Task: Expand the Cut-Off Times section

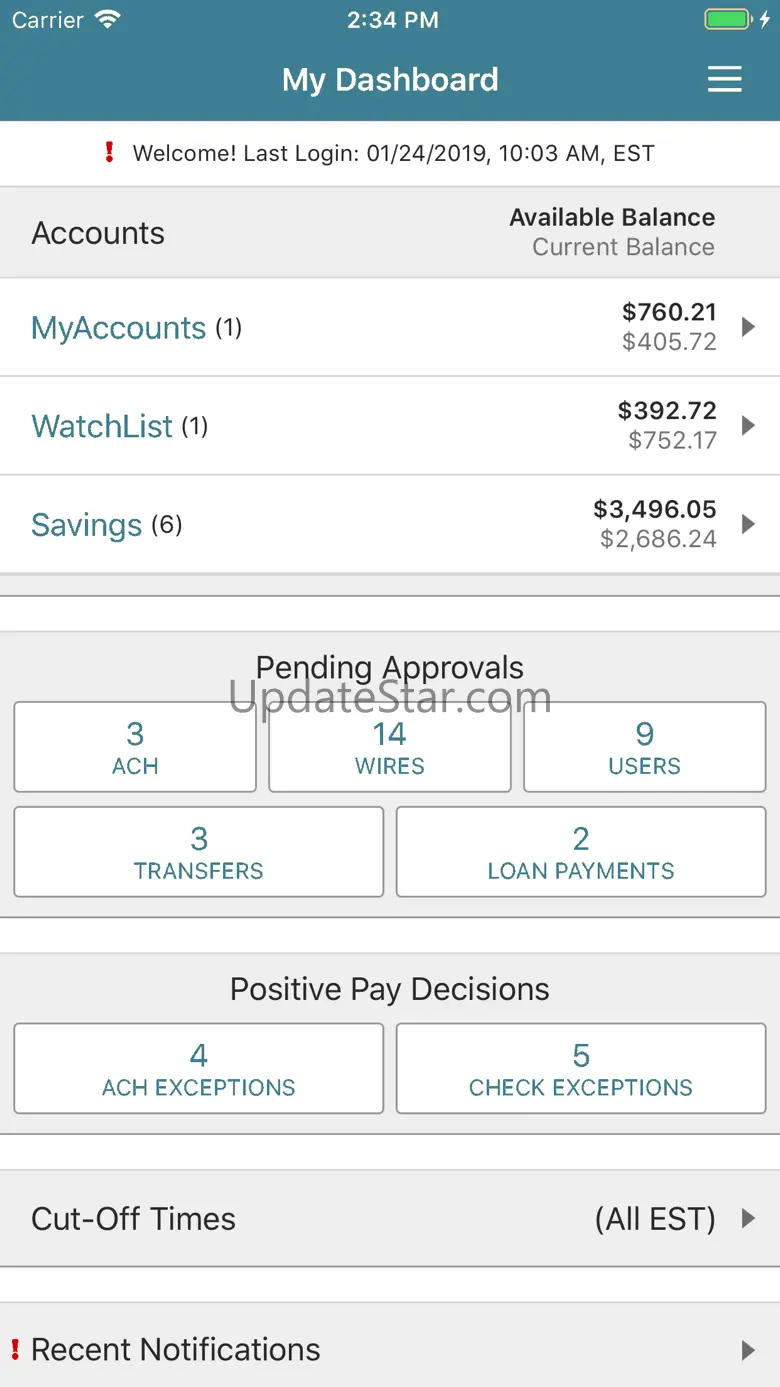Action: tap(389, 1219)
